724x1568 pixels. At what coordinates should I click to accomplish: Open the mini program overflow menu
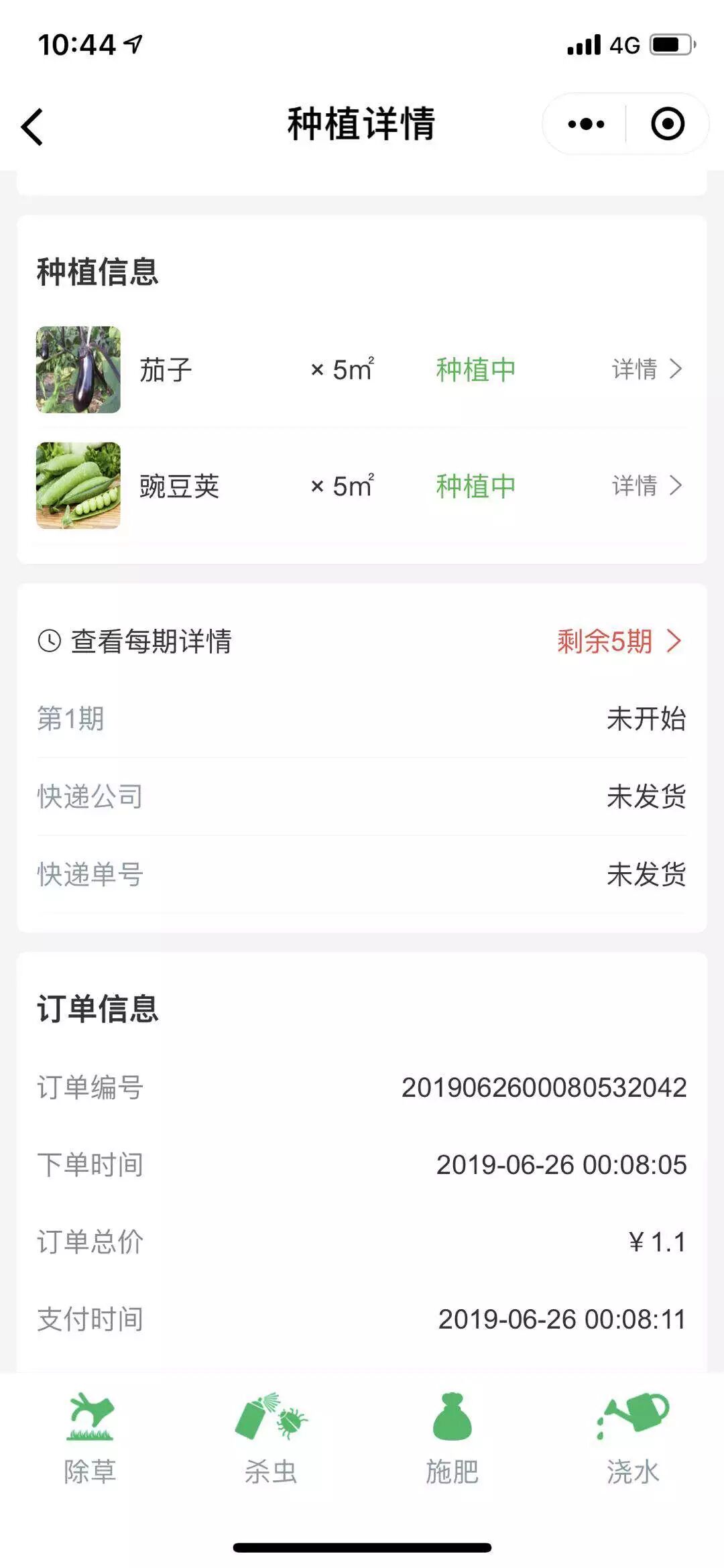(x=585, y=125)
